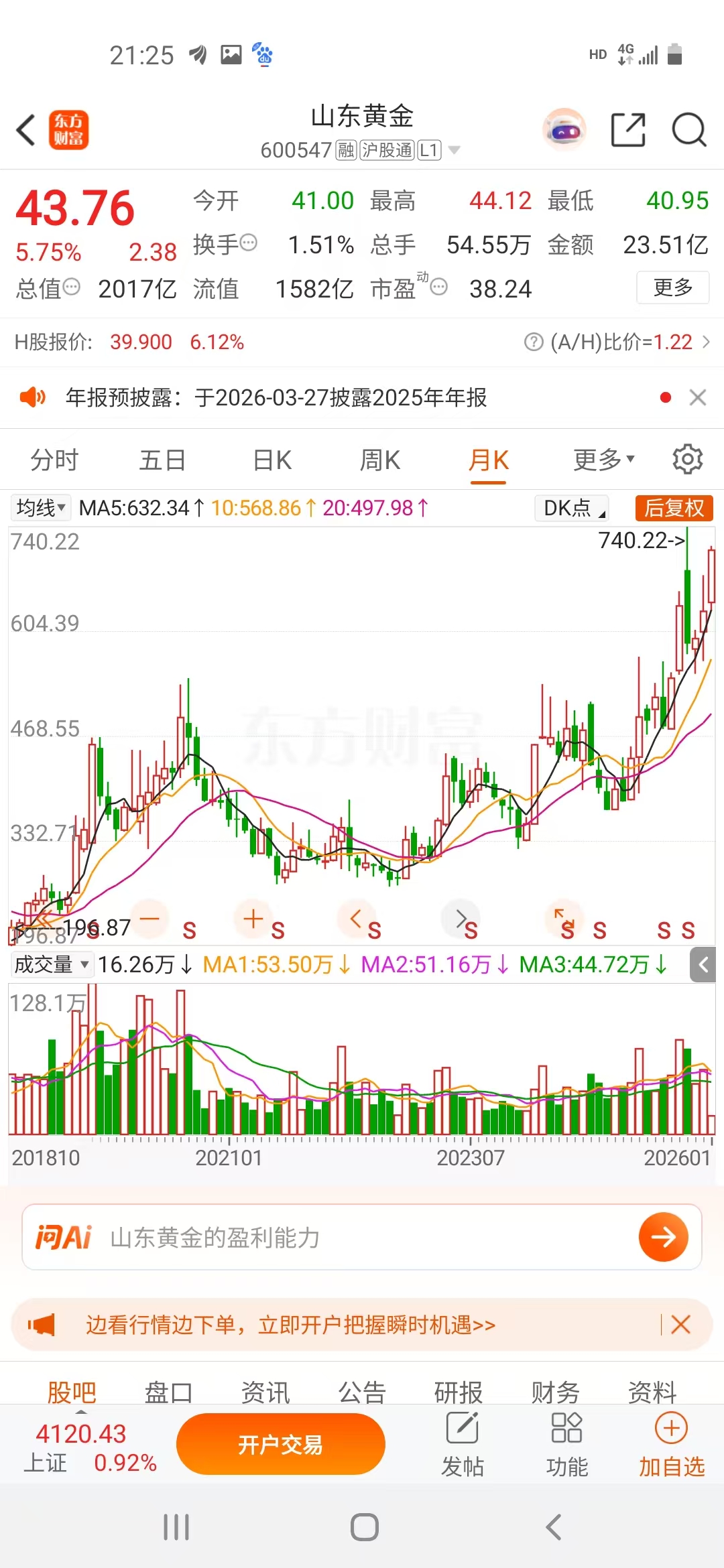Switch to the 五日 chart tab

click(x=162, y=460)
